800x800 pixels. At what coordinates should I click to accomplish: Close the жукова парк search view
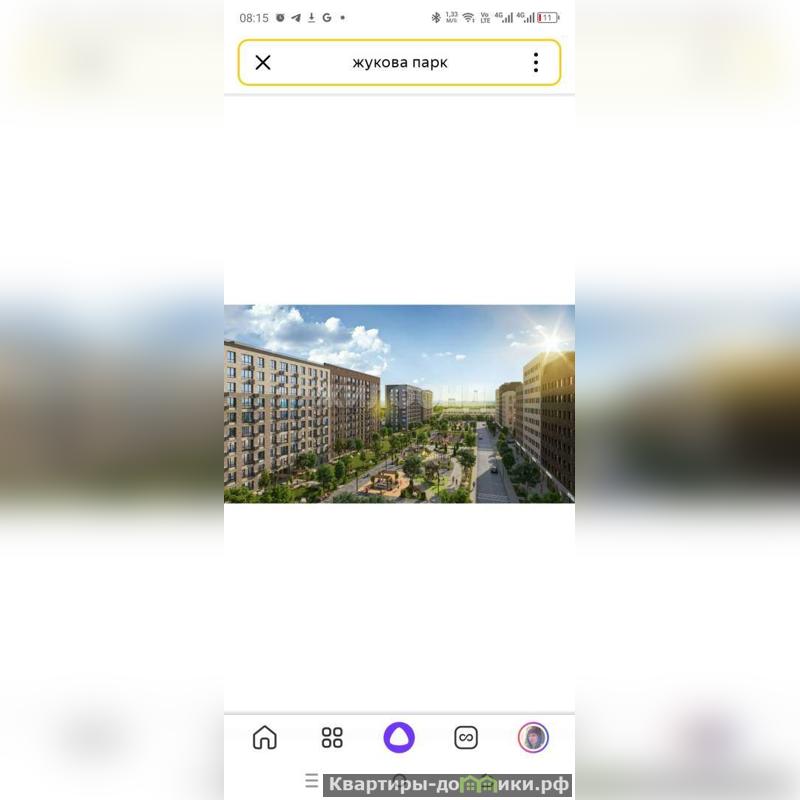[x=263, y=63]
